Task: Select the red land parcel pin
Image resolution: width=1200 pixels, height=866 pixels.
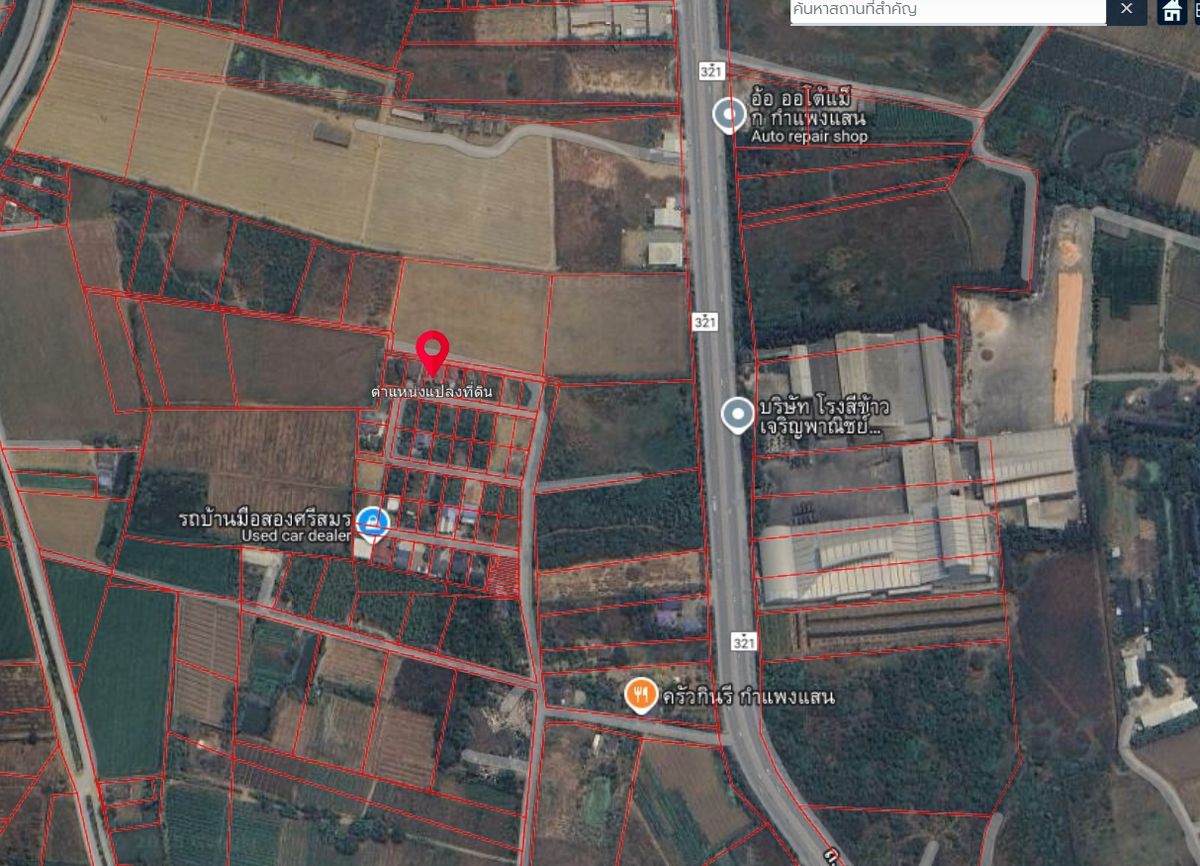Action: pyautogui.click(x=431, y=352)
